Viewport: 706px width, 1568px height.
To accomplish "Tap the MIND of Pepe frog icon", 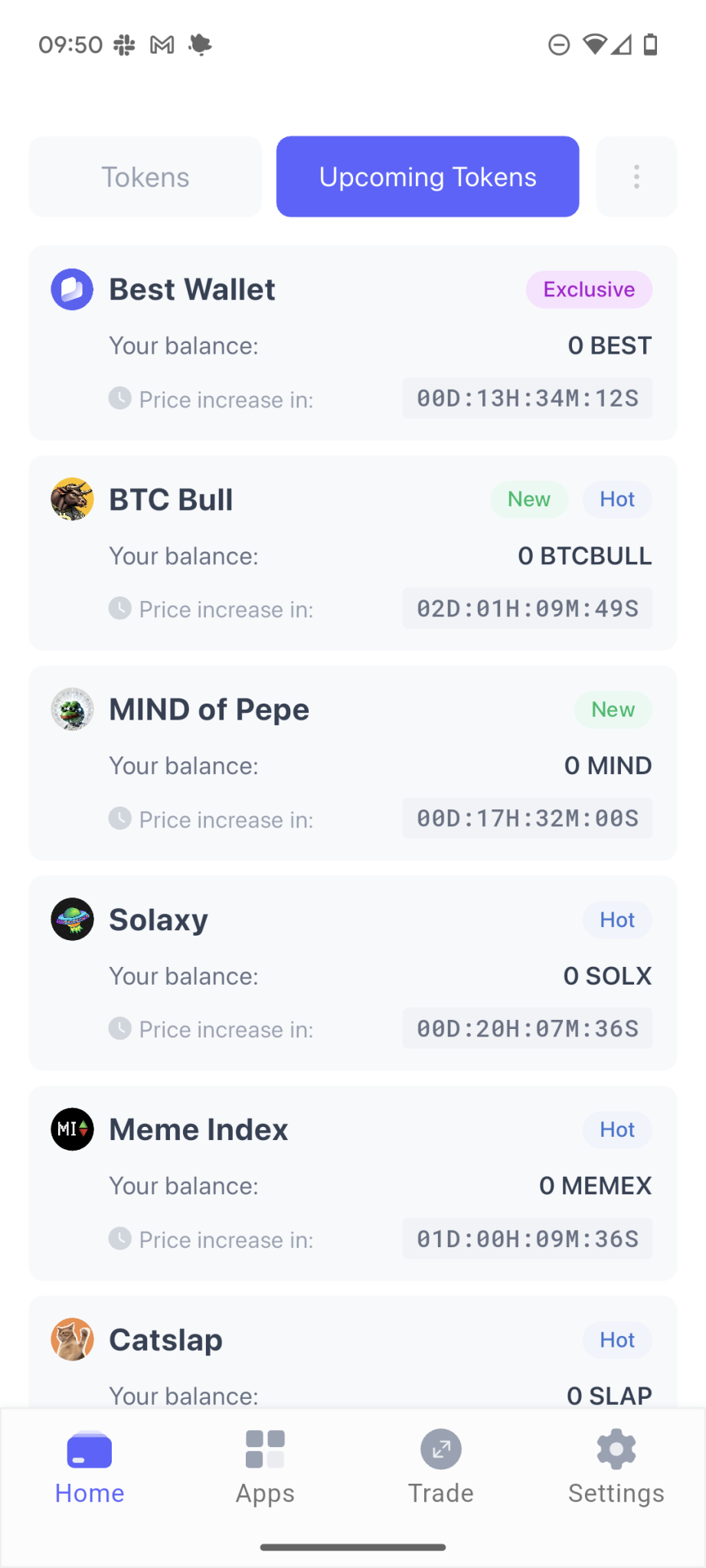I will tap(71, 710).
